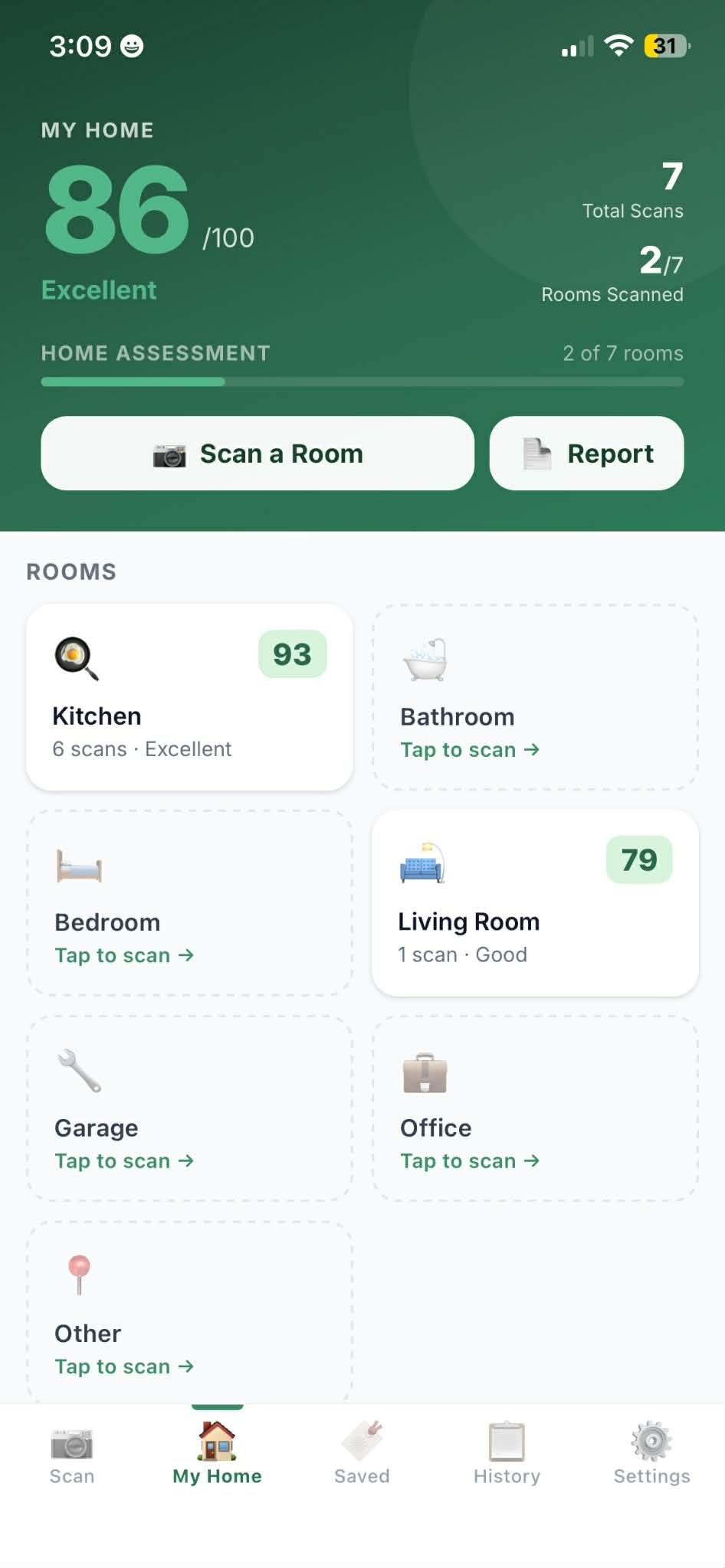Select the Bedroom card to scan
725x1568 pixels.
(x=190, y=903)
